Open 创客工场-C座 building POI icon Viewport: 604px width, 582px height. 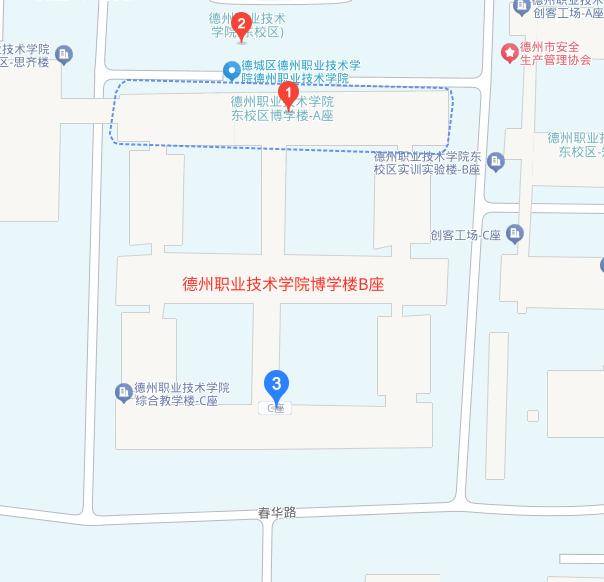pos(515,234)
